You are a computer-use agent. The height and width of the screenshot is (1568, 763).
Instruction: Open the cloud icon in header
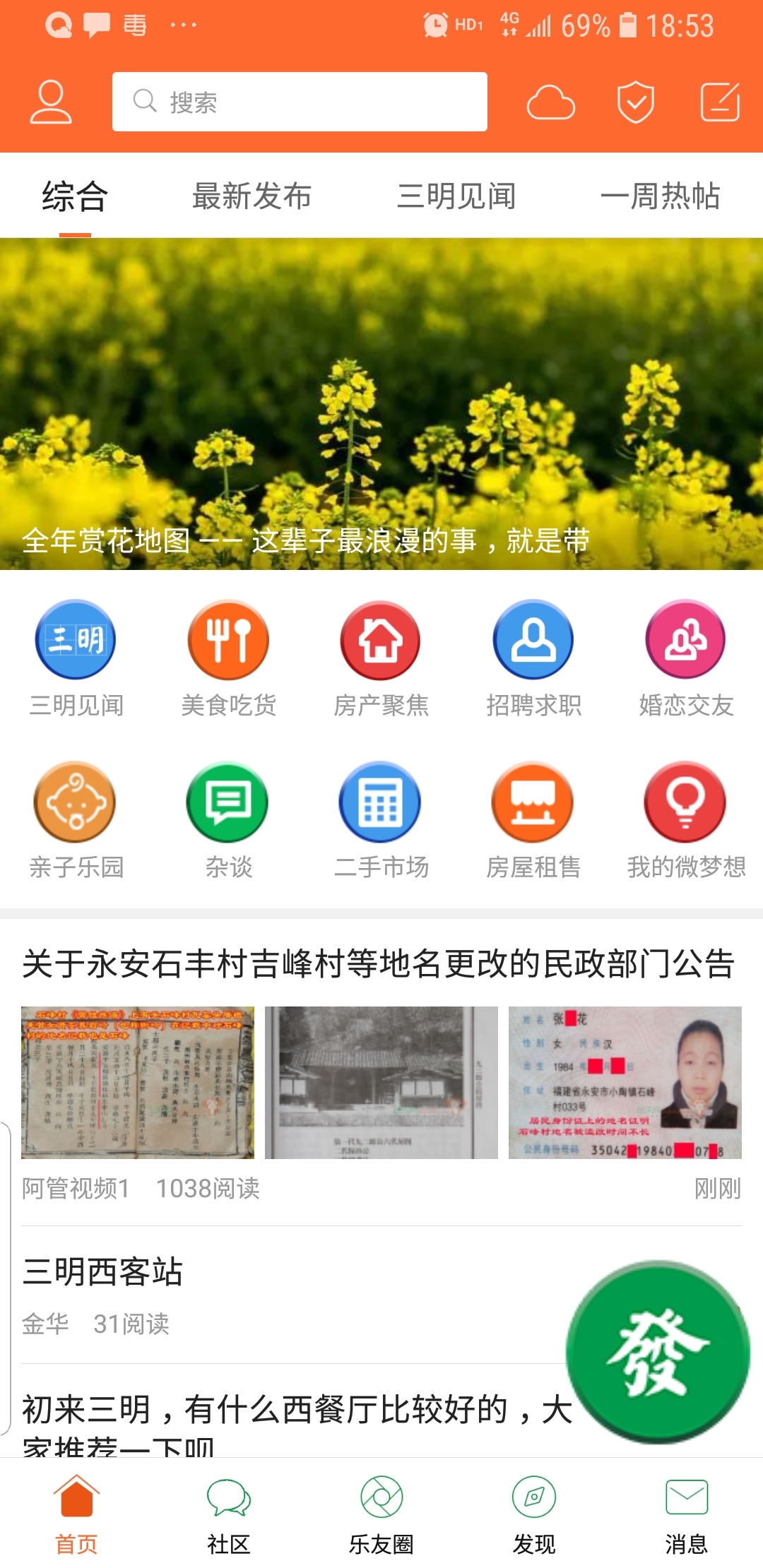550,103
